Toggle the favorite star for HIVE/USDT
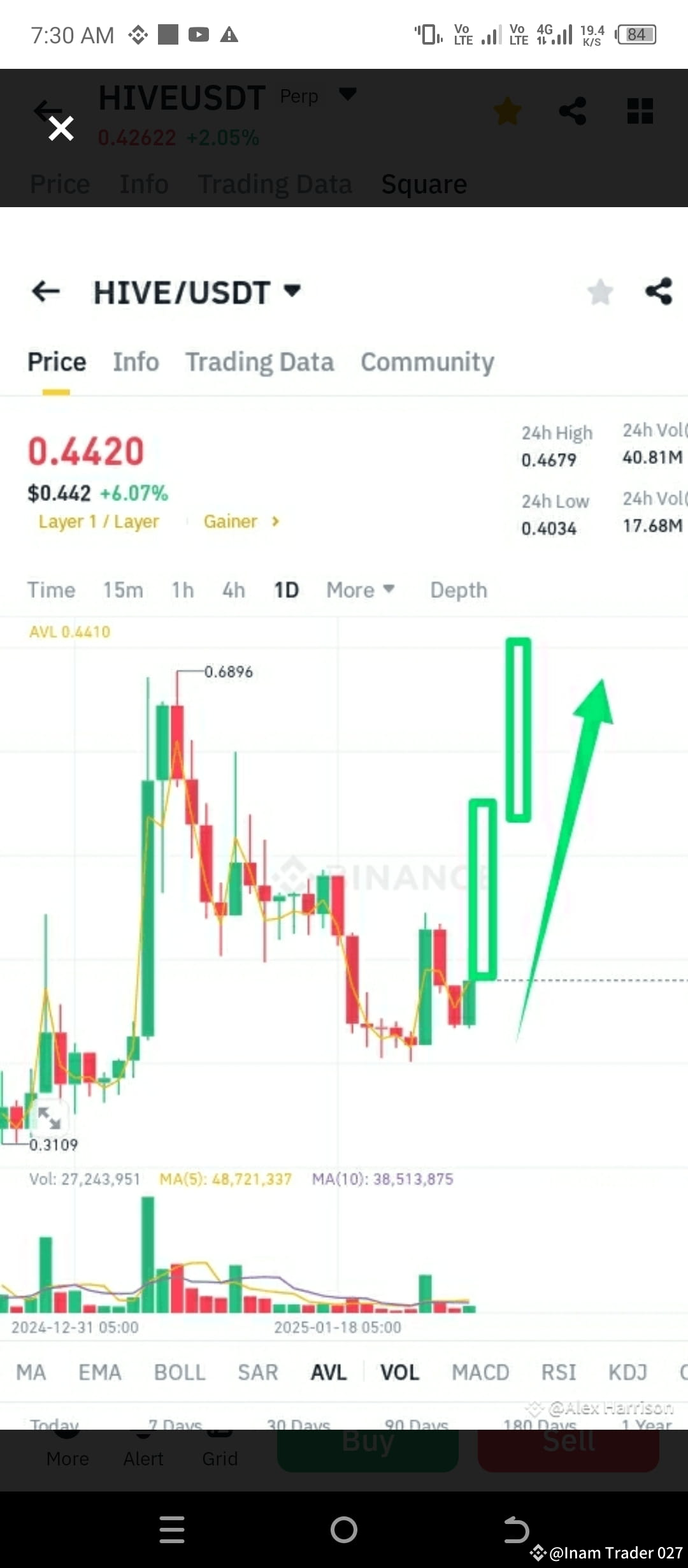 [599, 291]
